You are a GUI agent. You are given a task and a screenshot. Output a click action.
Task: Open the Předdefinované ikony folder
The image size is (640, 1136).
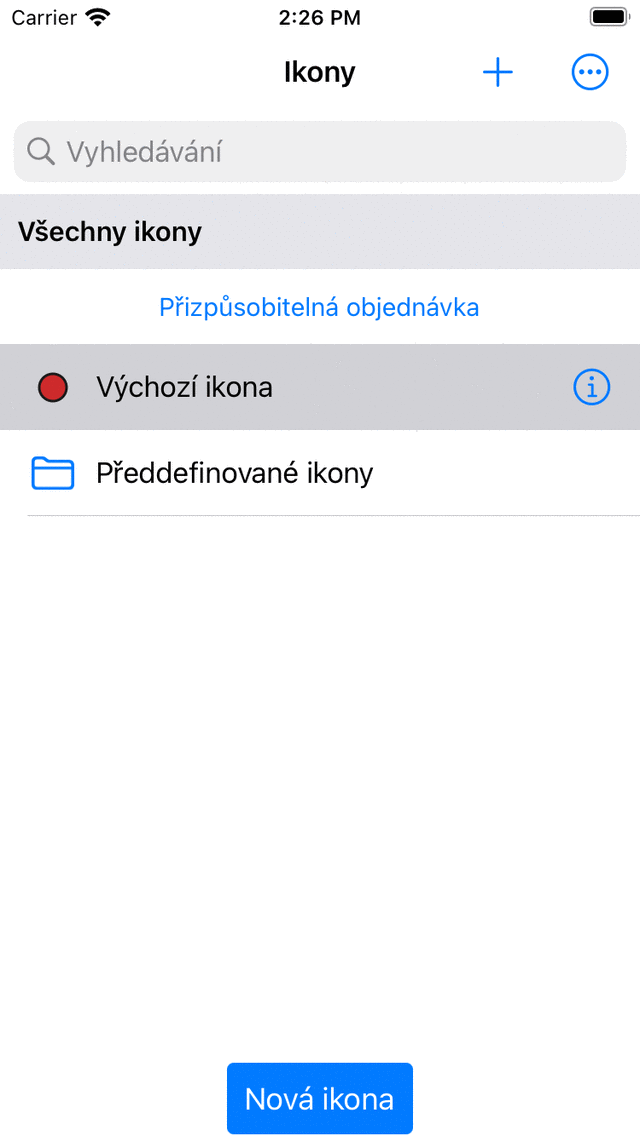click(x=234, y=473)
